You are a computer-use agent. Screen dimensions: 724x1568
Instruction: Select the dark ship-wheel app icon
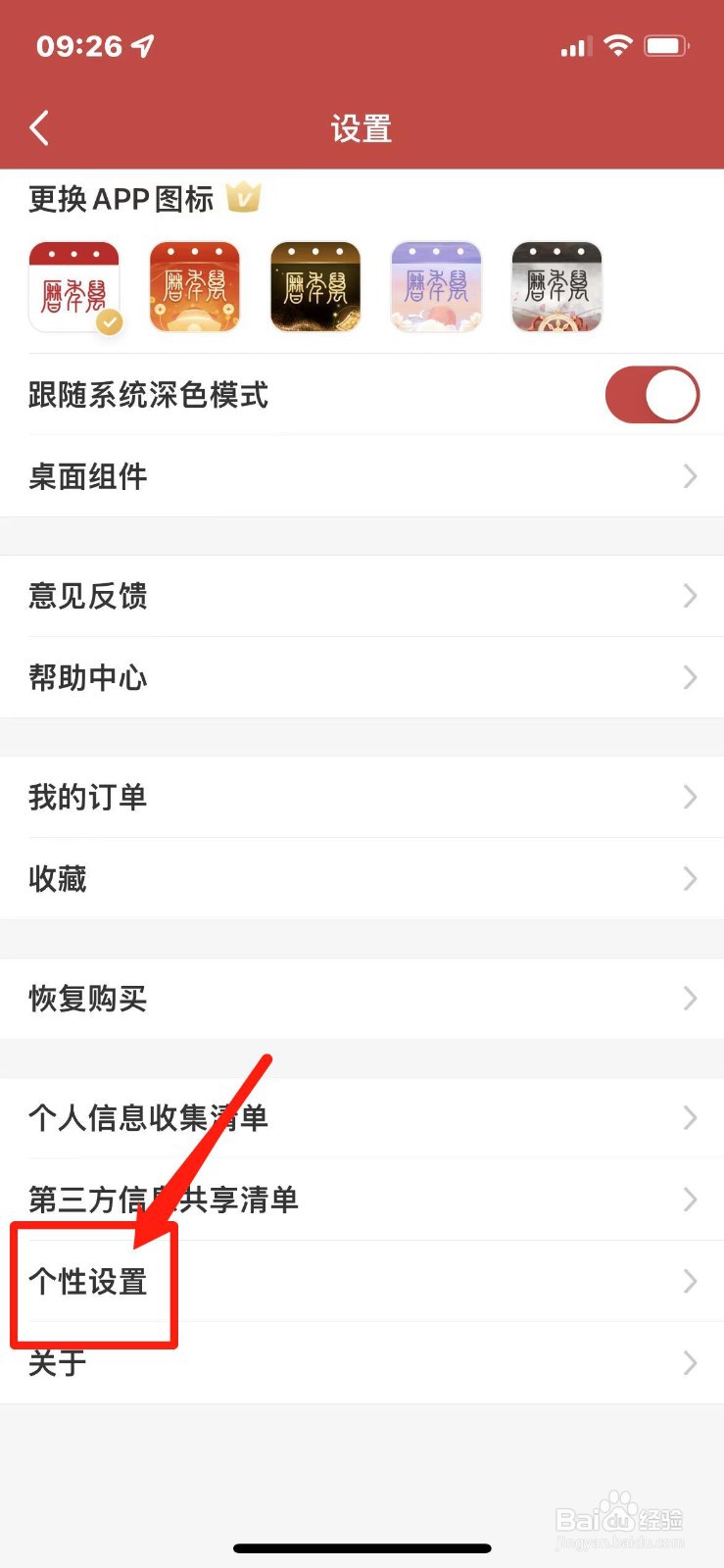tap(556, 287)
